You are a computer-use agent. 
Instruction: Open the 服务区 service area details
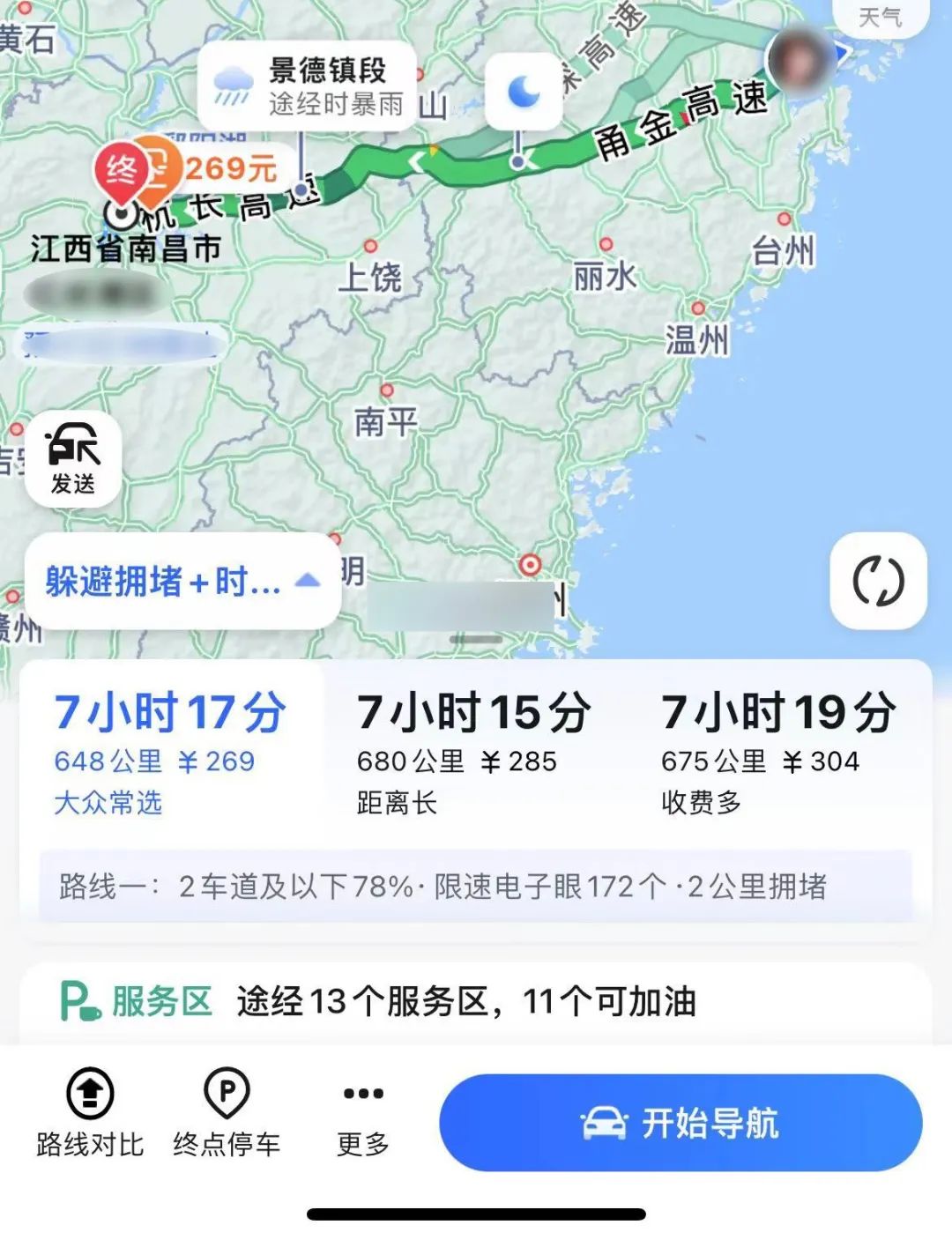click(x=476, y=1002)
